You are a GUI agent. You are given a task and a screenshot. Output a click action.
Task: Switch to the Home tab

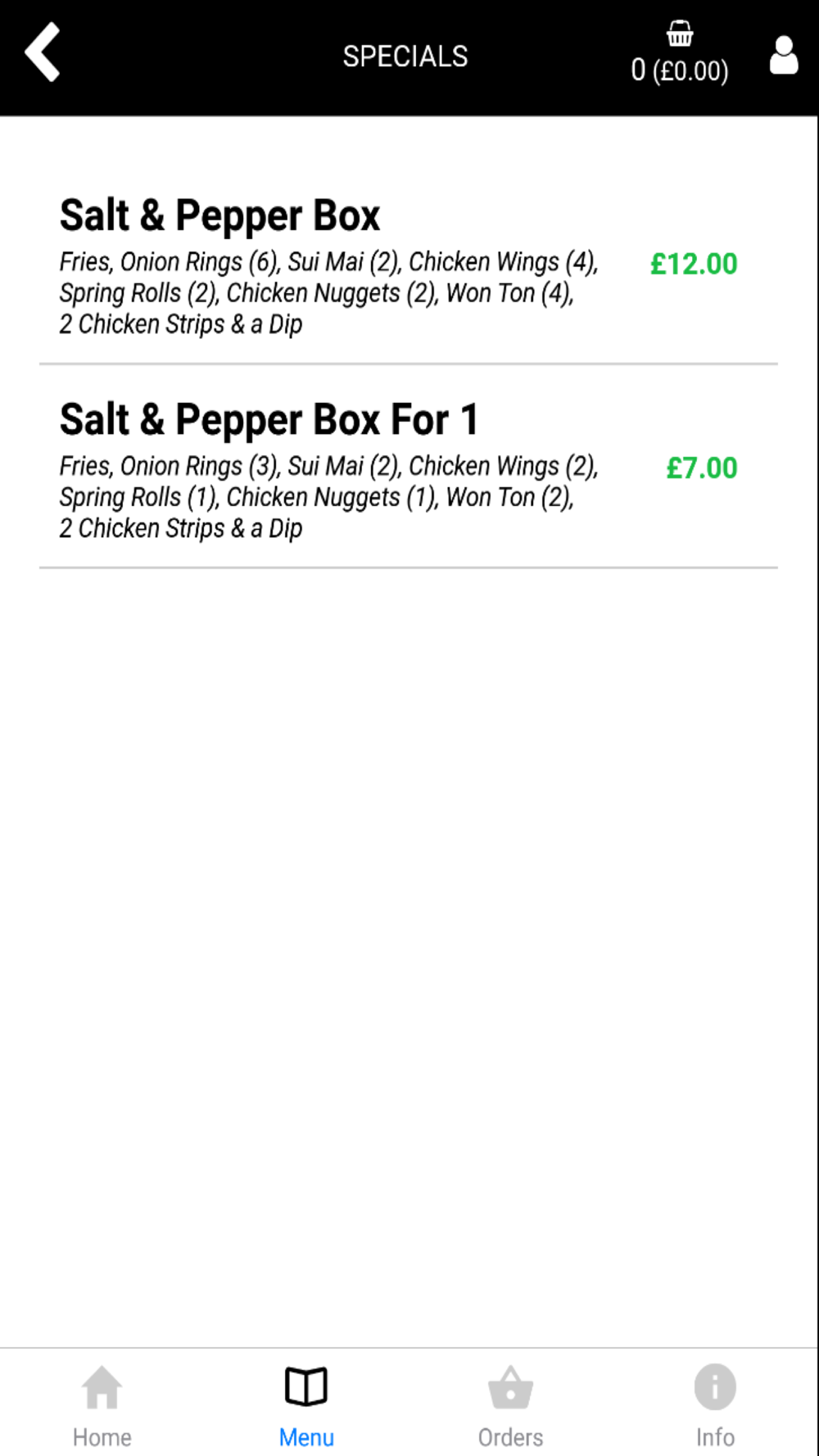(102, 1404)
